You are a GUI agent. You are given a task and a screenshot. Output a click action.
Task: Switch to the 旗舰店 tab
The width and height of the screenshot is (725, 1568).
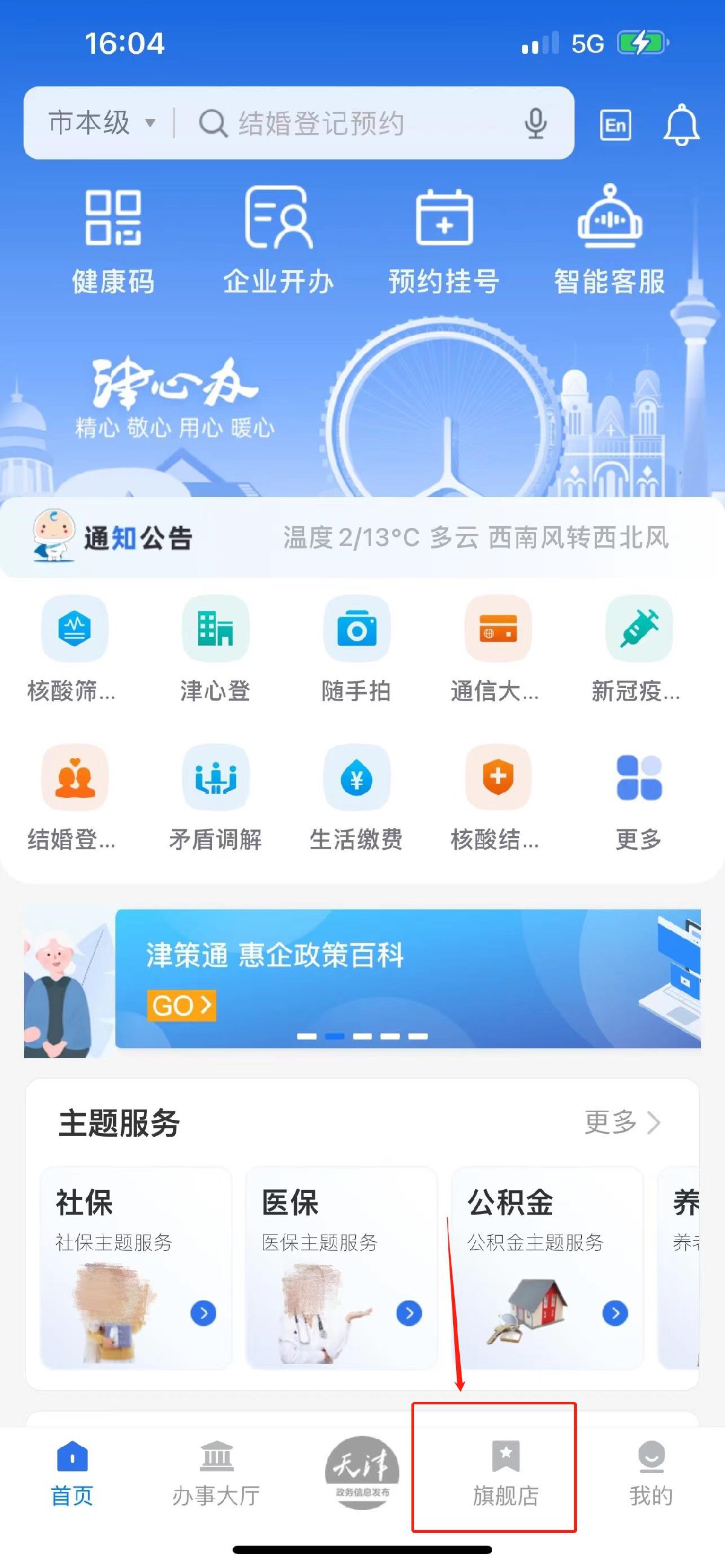tap(506, 1472)
